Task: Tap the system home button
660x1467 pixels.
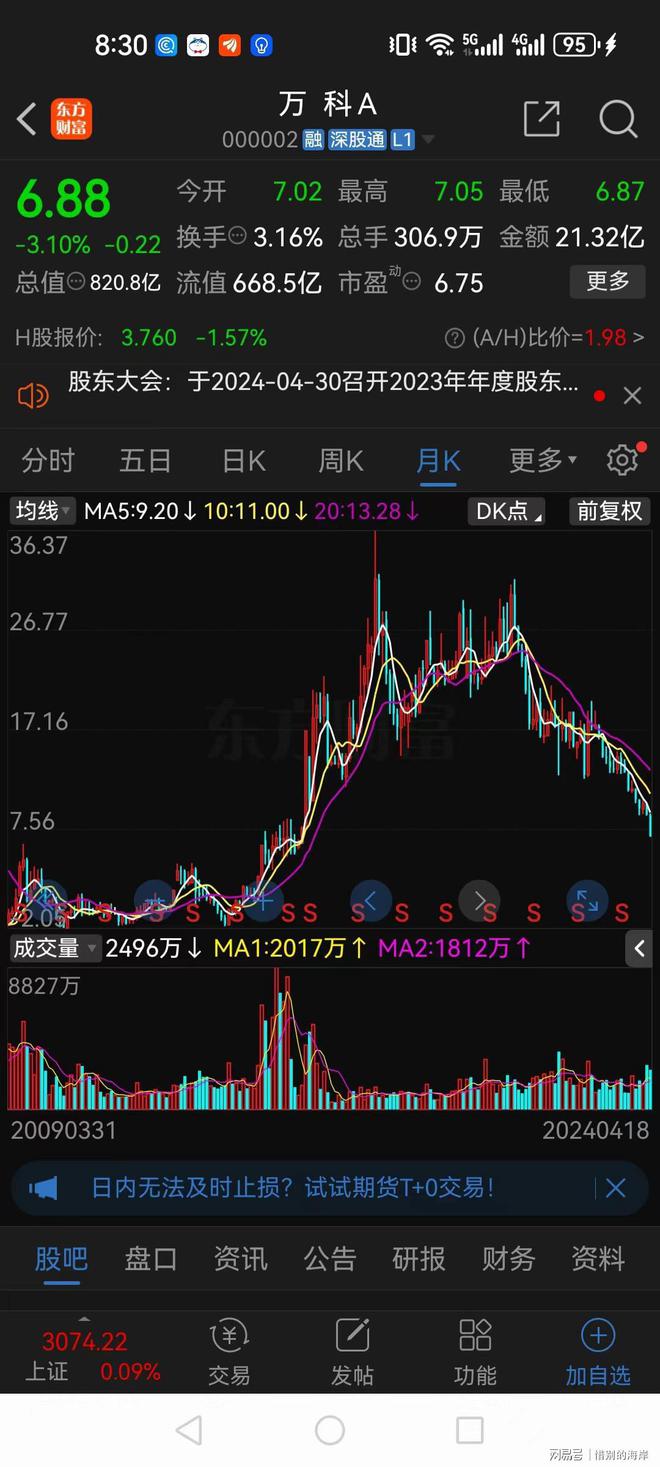Action: pos(330,1430)
